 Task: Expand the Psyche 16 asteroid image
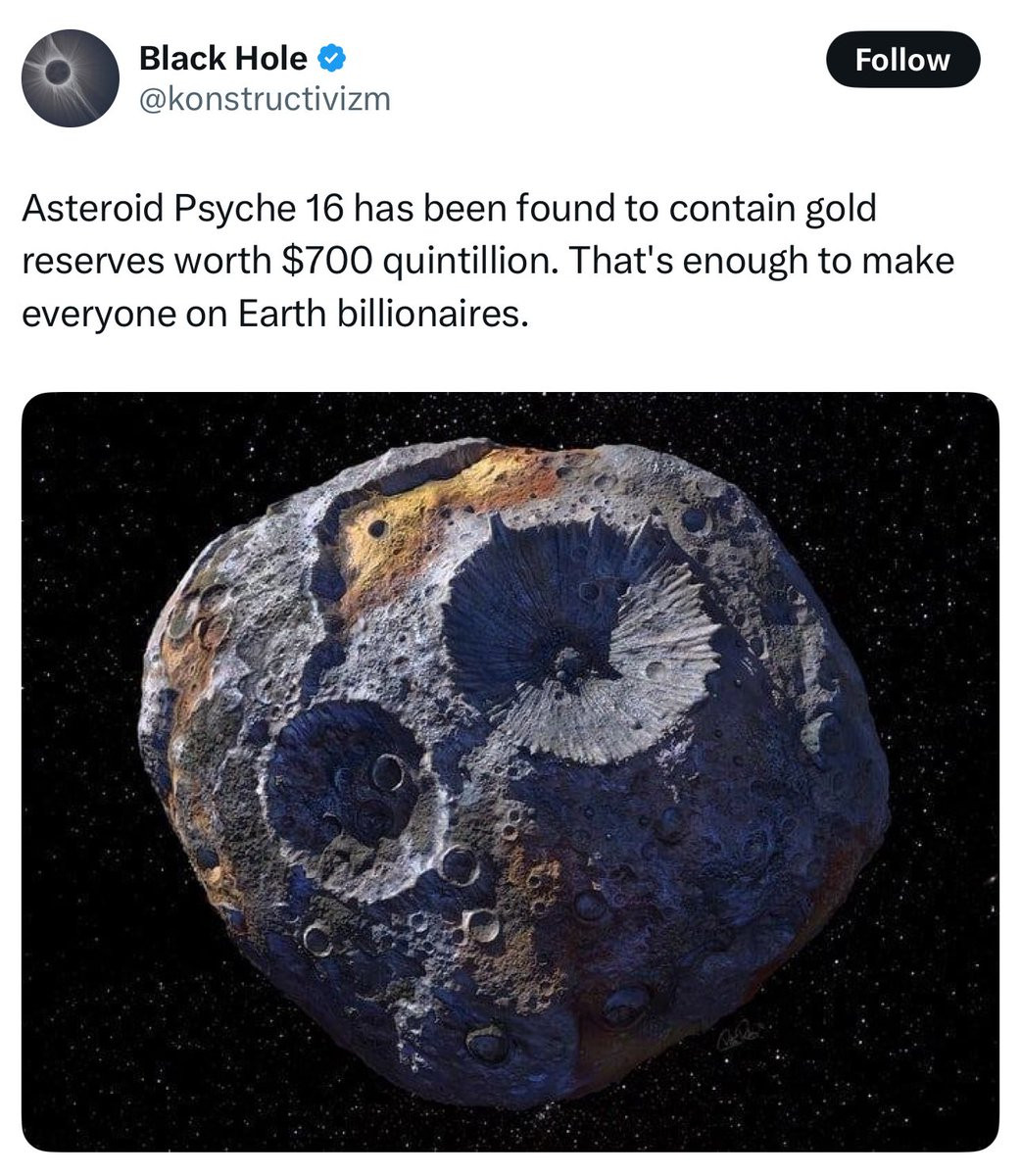510,771
